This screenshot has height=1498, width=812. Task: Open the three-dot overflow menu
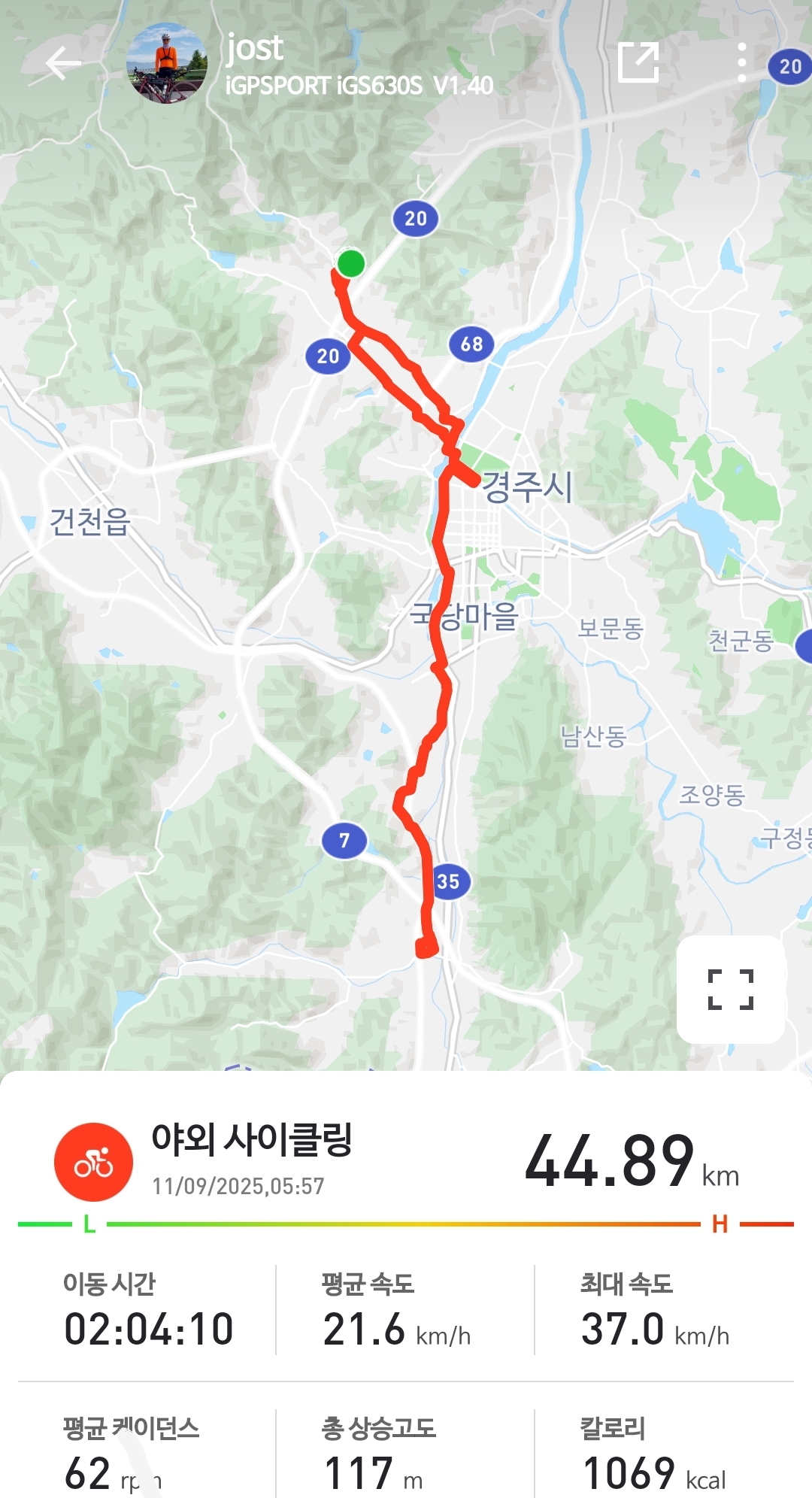741,62
